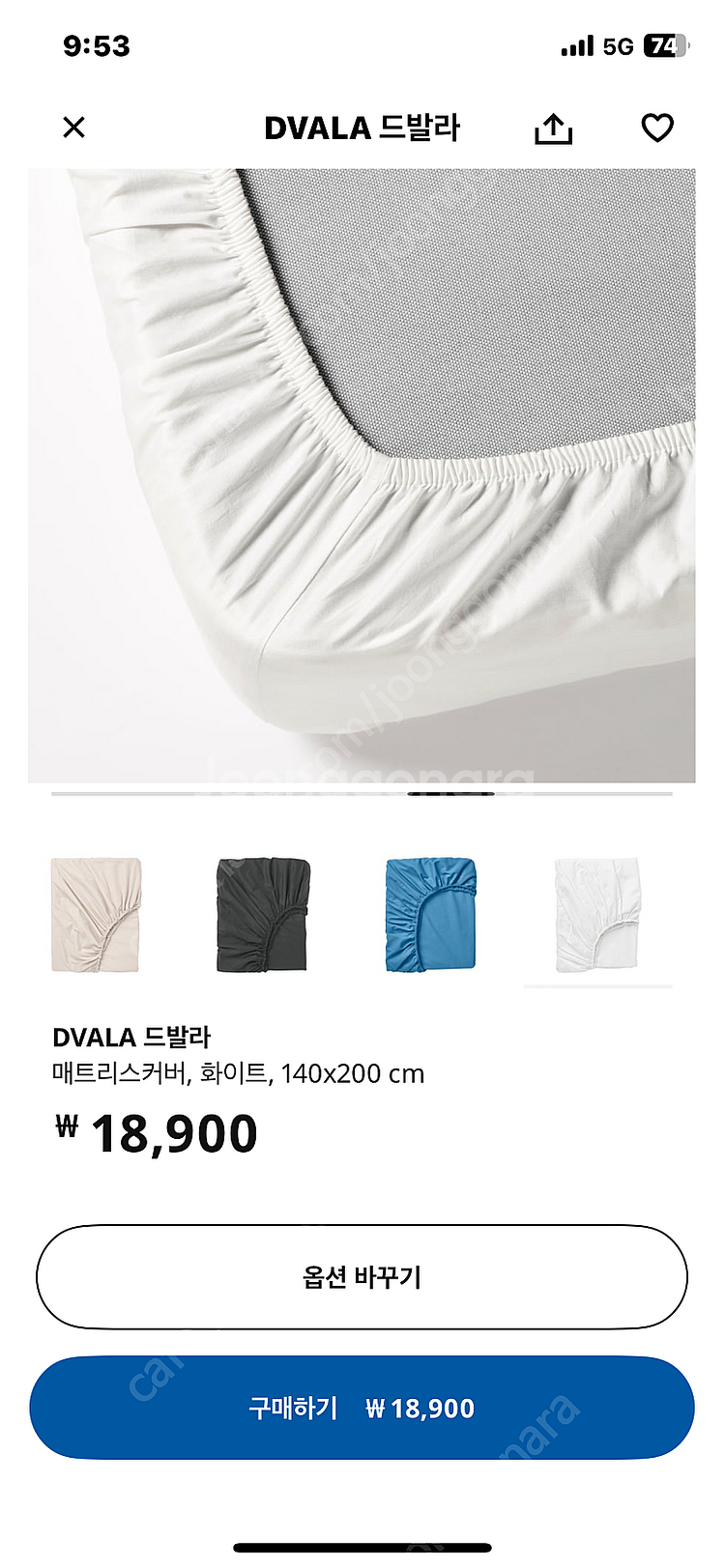Viewport: 725px width, 1568px height.
Task: Select the dark gray color variant thumbnail
Action: pos(263,915)
